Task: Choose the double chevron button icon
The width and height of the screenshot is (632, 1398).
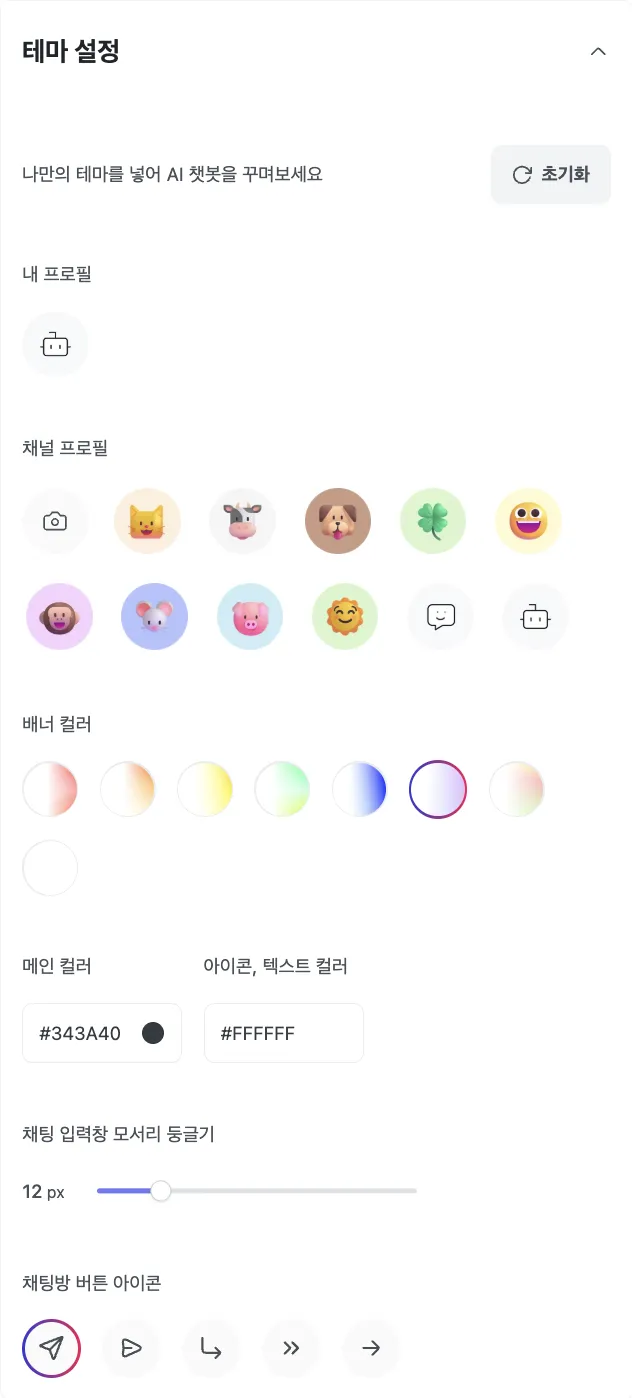Action: pos(291,1348)
